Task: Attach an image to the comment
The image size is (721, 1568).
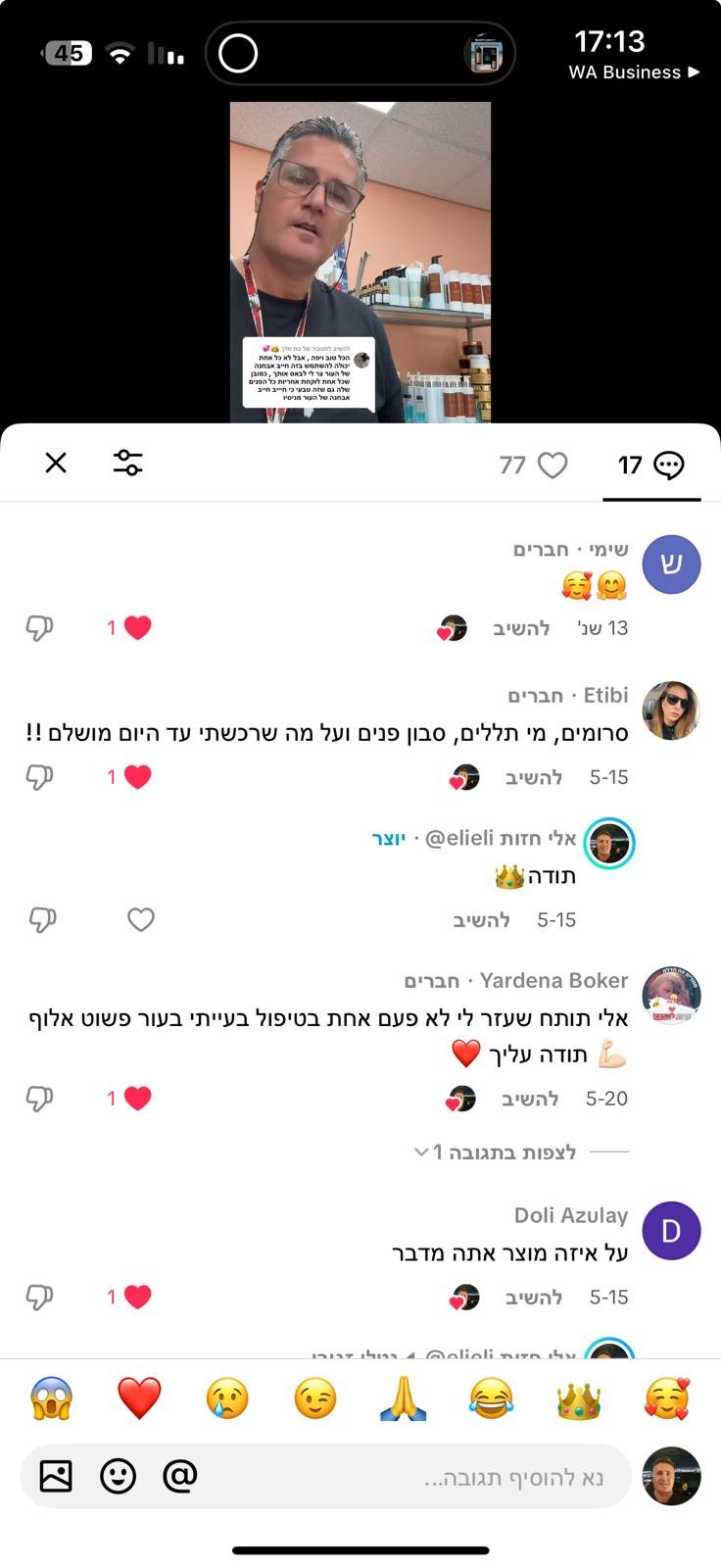Action: [x=56, y=1475]
